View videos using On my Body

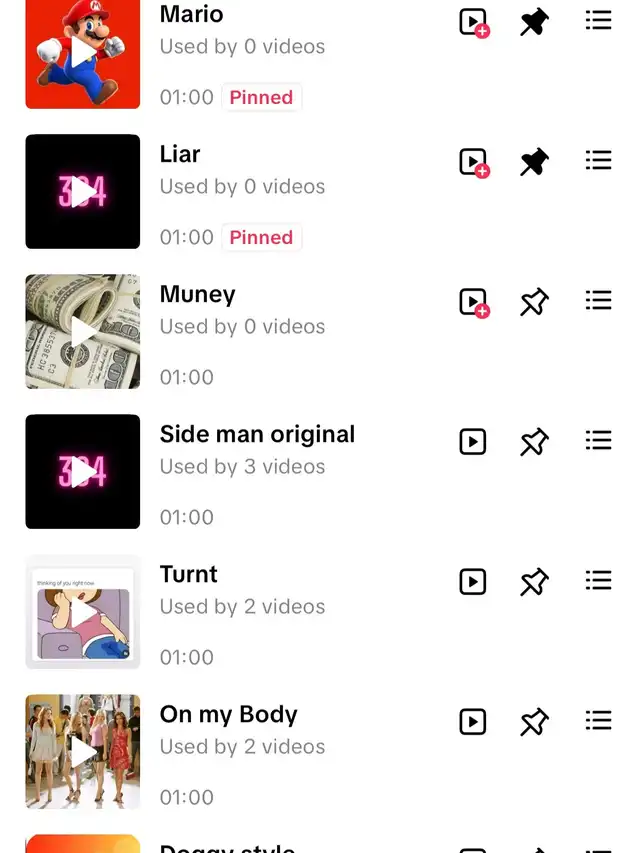[x=473, y=722]
